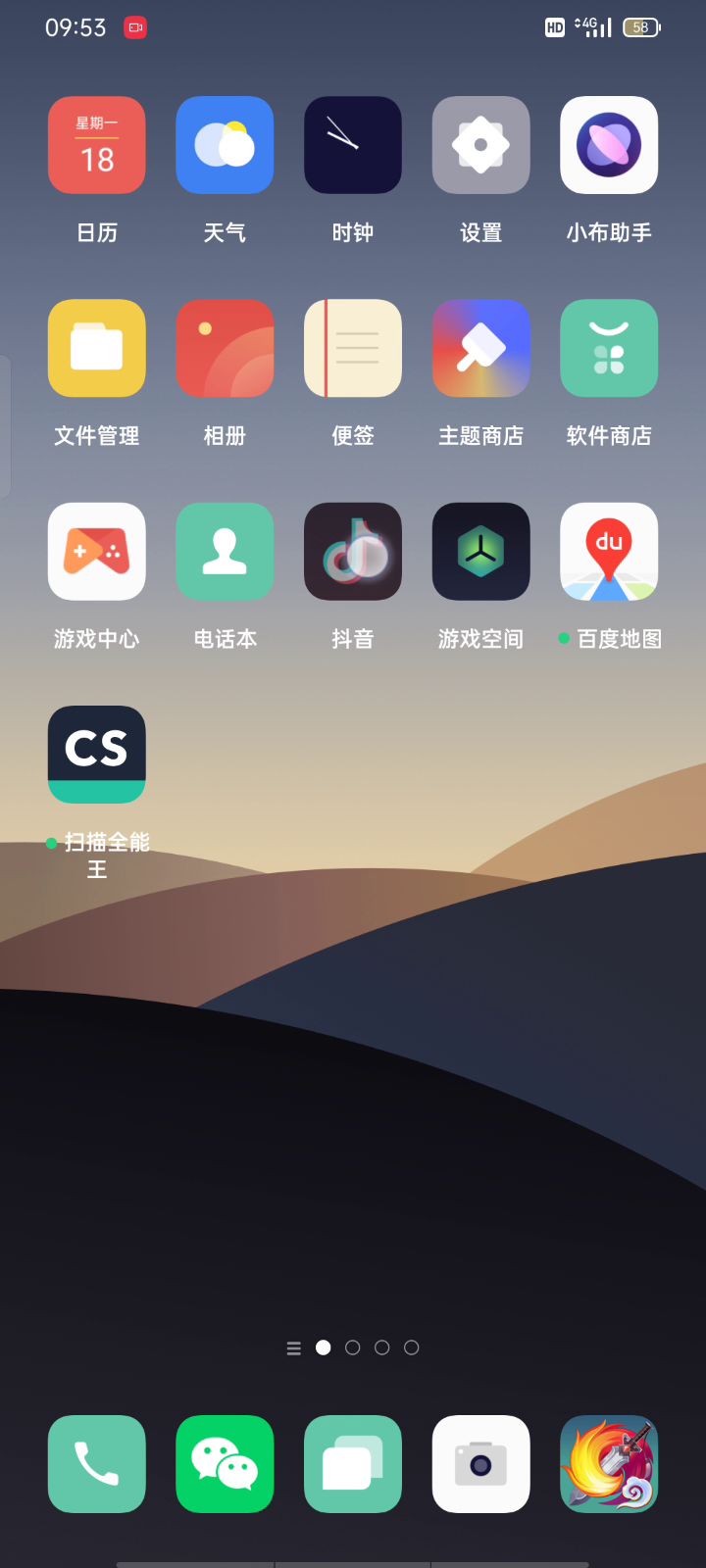Open 文件管理 file manager
The width and height of the screenshot is (706, 1568).
(97, 348)
